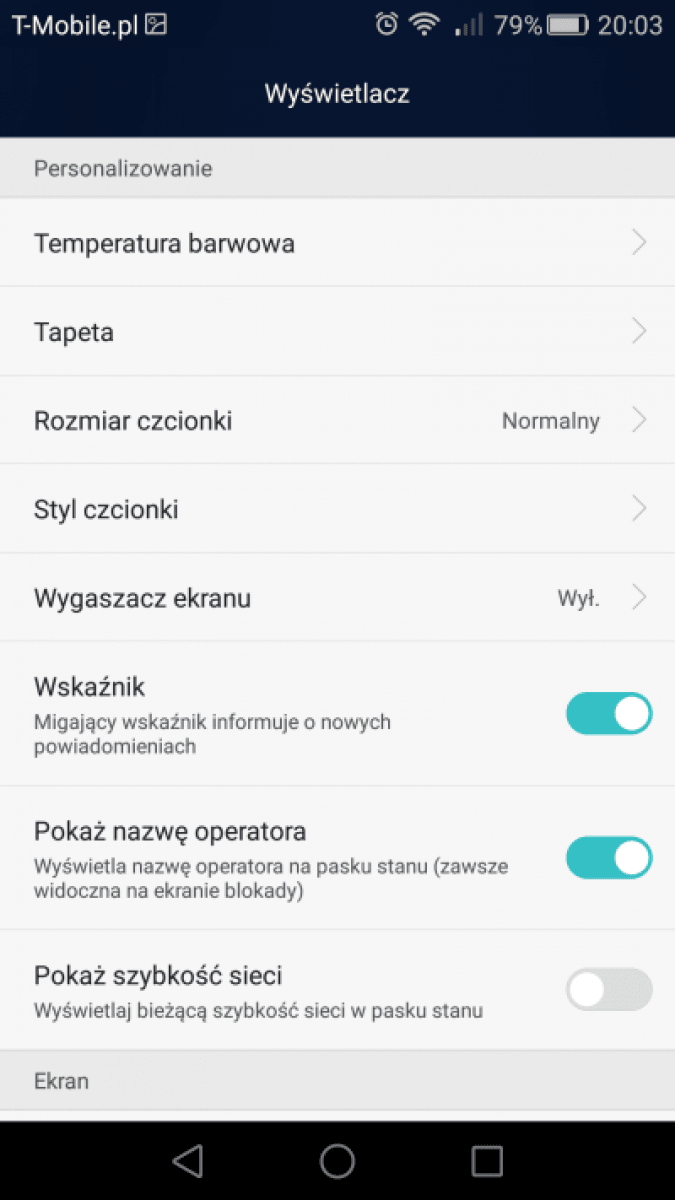Image resolution: width=675 pixels, height=1200 pixels.
Task: Open the Tapeta wallpaper row
Action: (337, 332)
